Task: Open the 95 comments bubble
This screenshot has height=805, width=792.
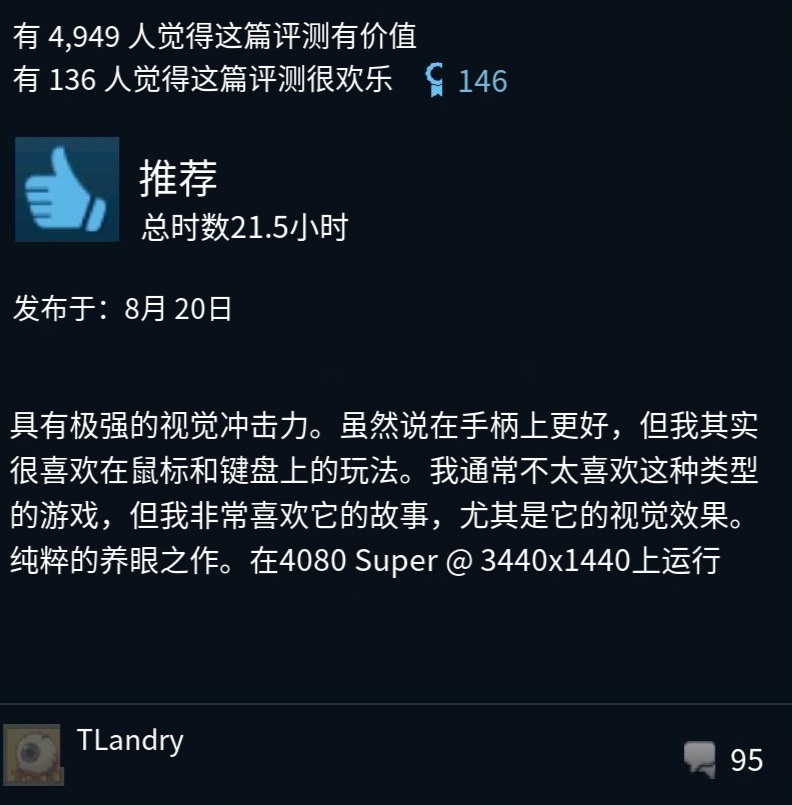Action: tap(701, 759)
